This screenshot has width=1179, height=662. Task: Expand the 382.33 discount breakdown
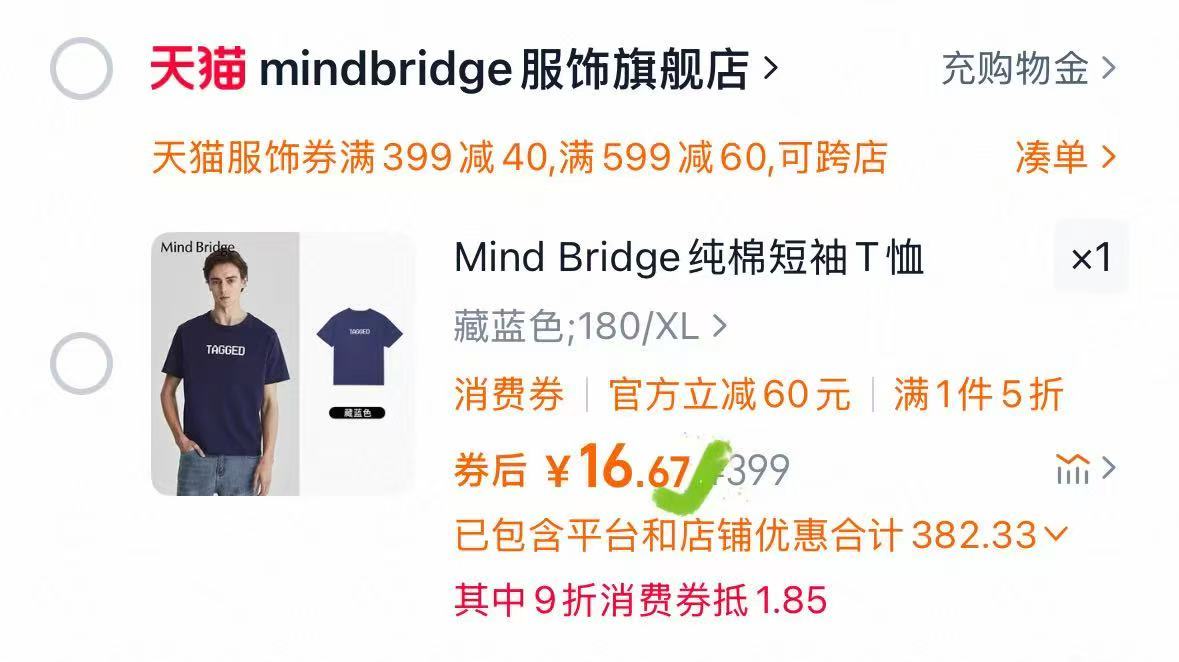pos(1056,536)
